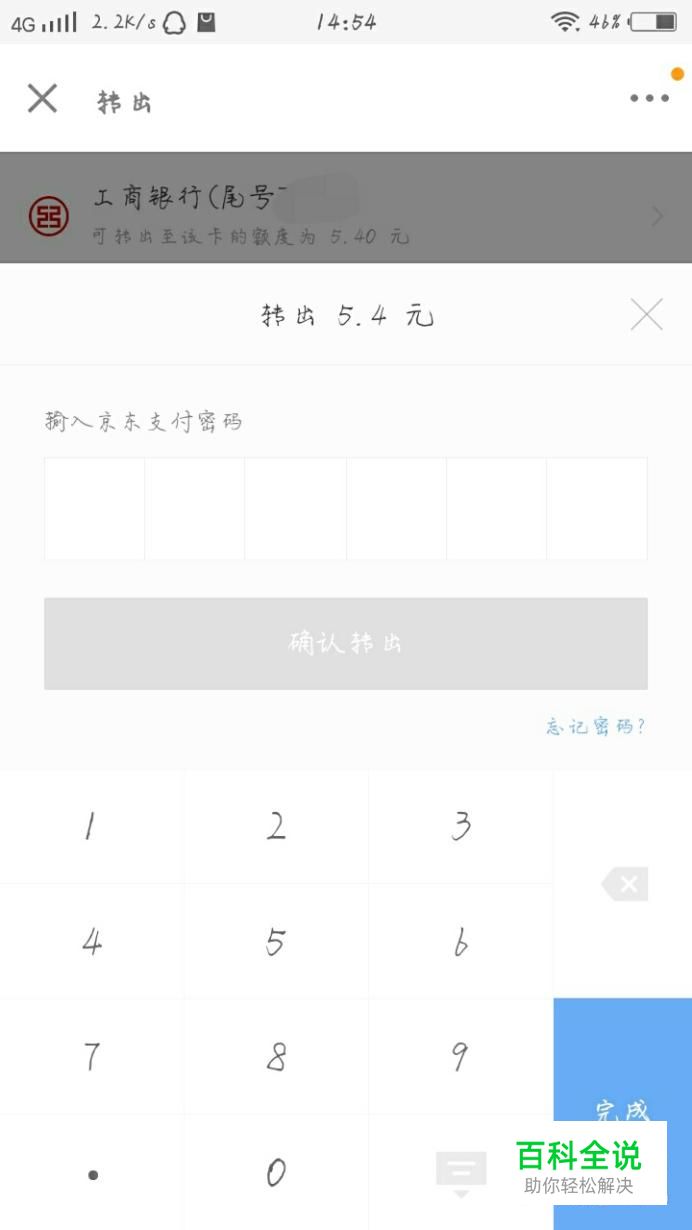Dismiss the 转出 5.4 元 password panel
This screenshot has width=692, height=1230.
646,315
